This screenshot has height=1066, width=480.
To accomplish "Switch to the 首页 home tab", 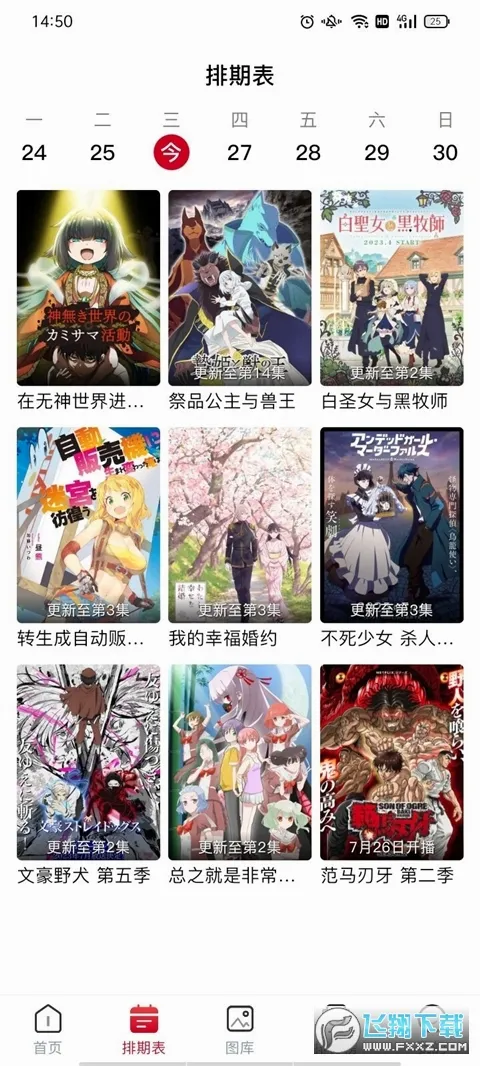I will pos(48,1029).
